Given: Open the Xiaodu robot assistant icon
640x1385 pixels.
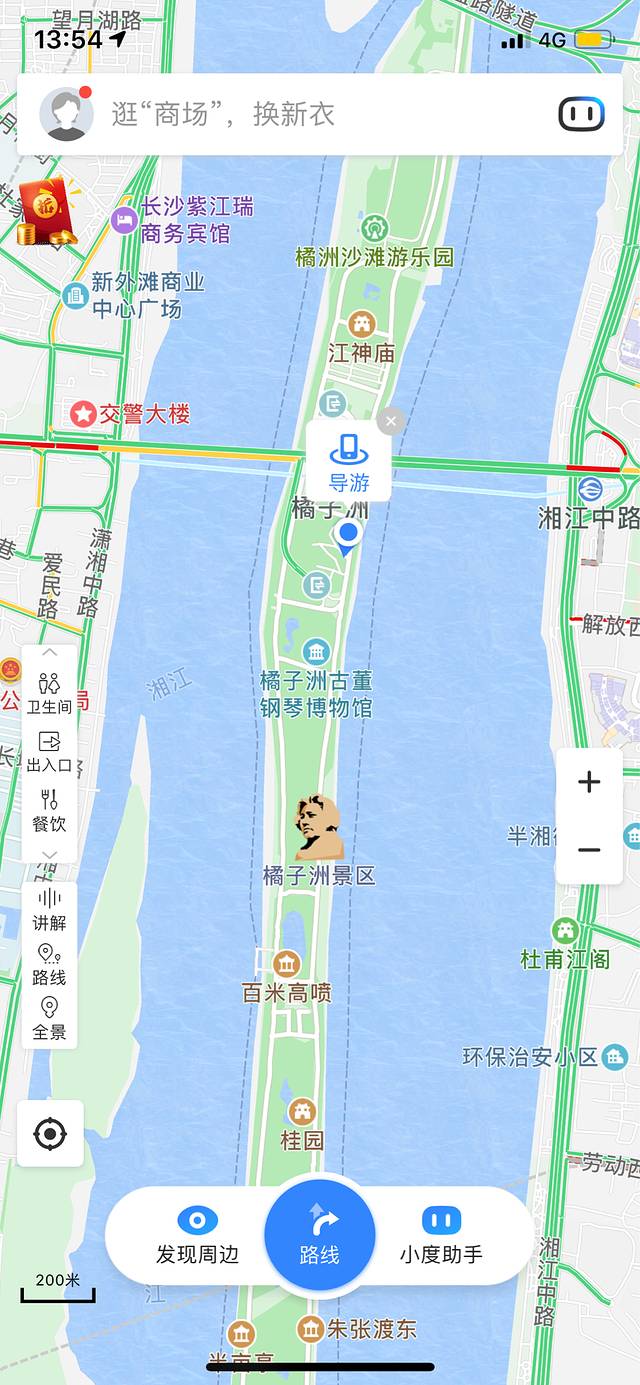Looking at the screenshot, I should [581, 114].
